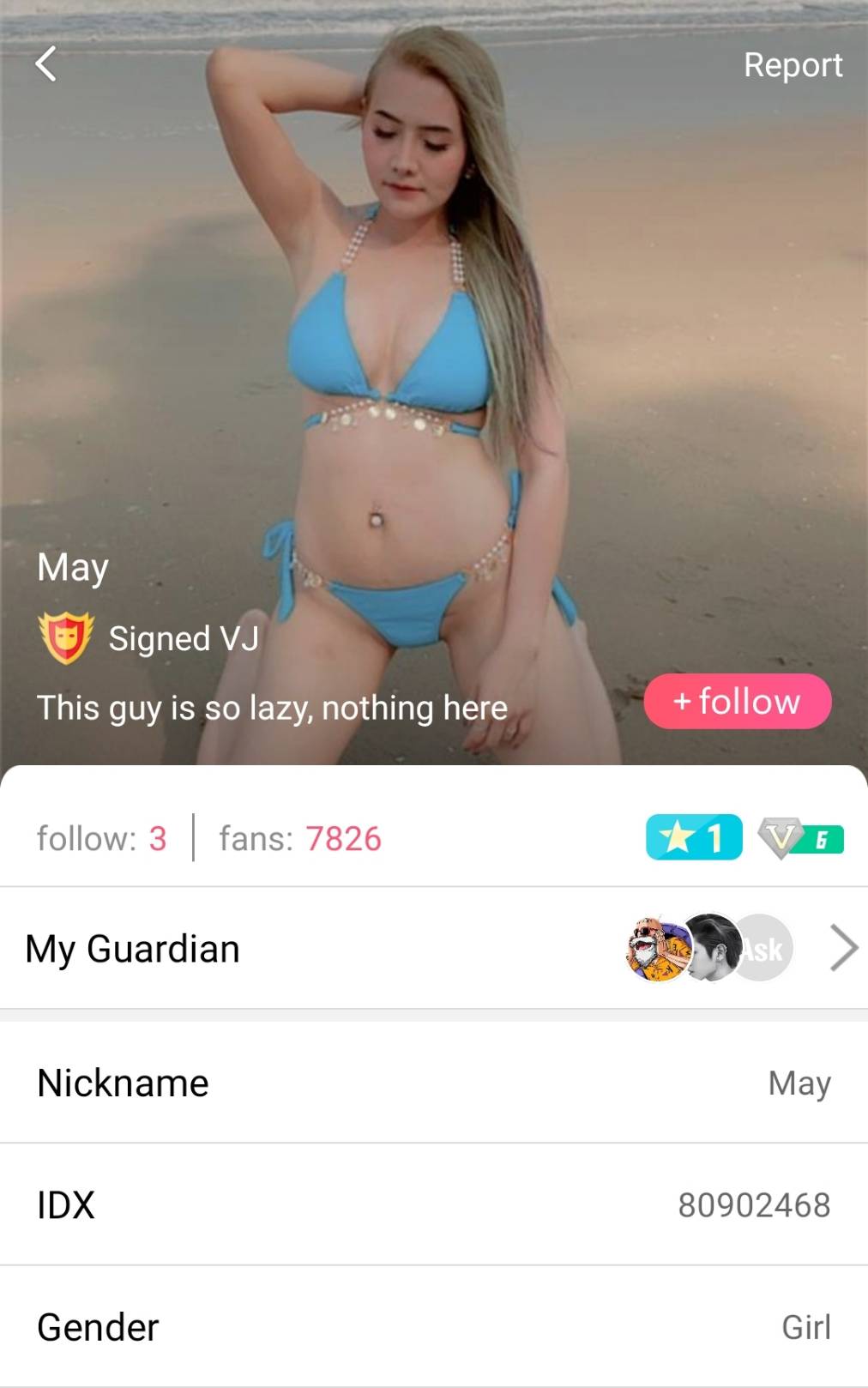Open the My Guardian row
Screen dimensions: 868x1388
click(433, 949)
